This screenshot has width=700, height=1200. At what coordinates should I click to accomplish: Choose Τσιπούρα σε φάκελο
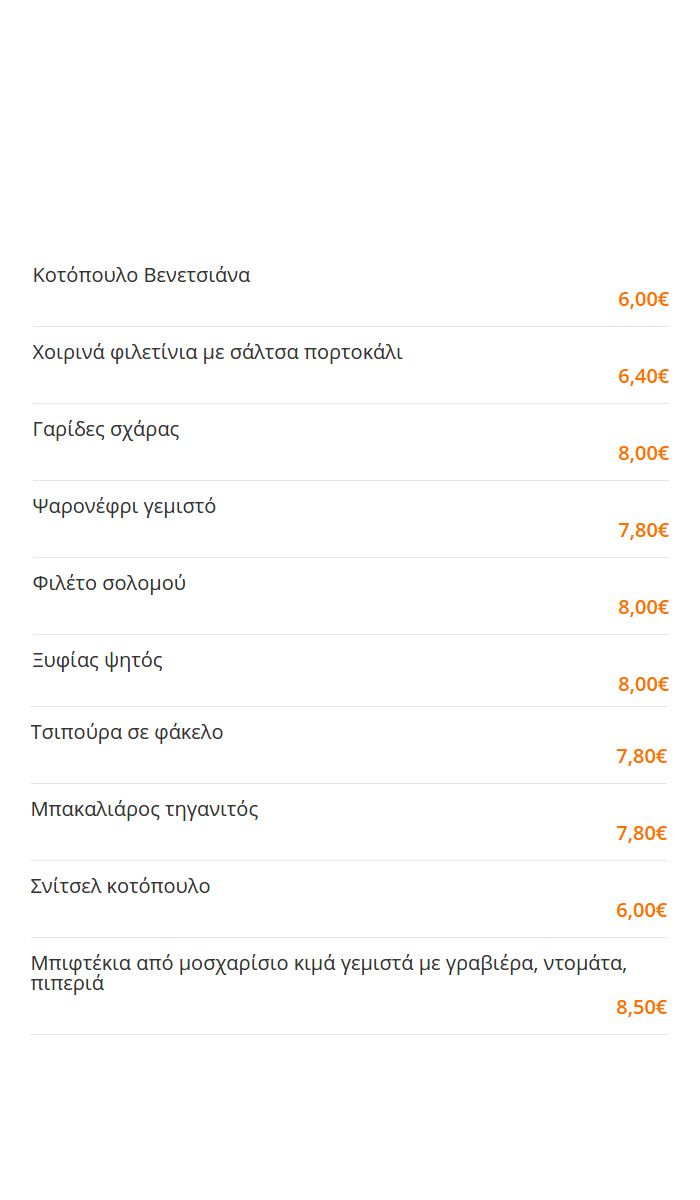(349, 745)
